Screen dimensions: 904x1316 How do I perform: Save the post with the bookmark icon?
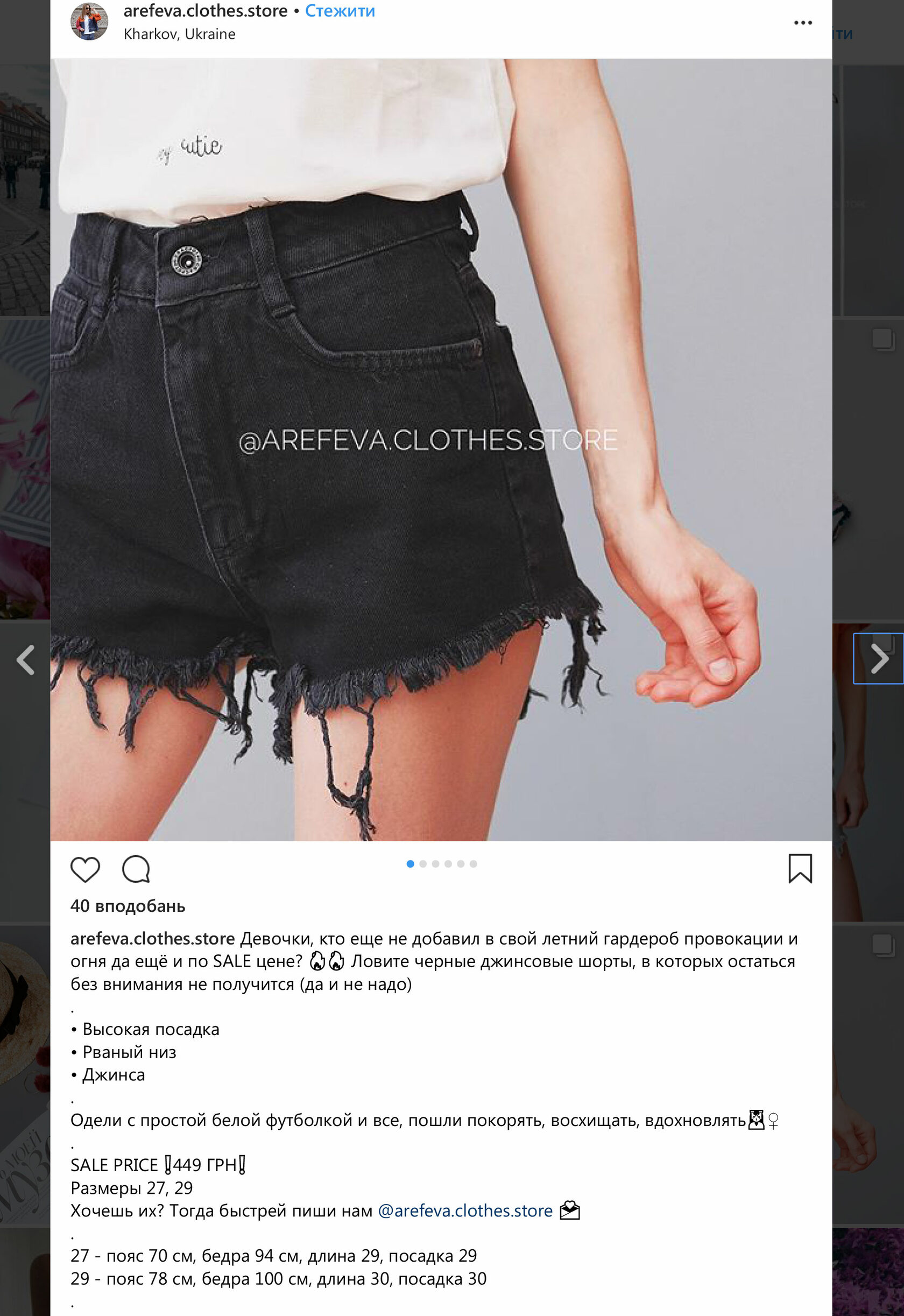pyautogui.click(x=800, y=868)
